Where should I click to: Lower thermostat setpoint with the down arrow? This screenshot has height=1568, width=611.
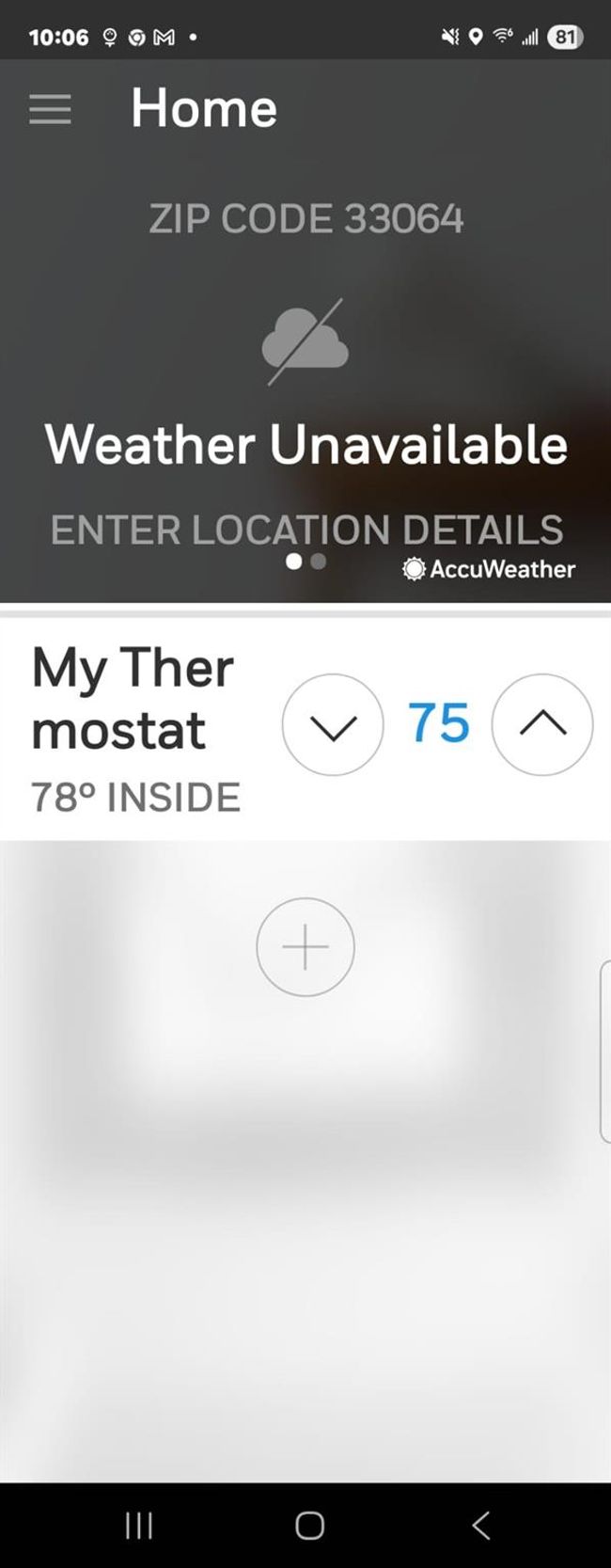click(x=333, y=725)
